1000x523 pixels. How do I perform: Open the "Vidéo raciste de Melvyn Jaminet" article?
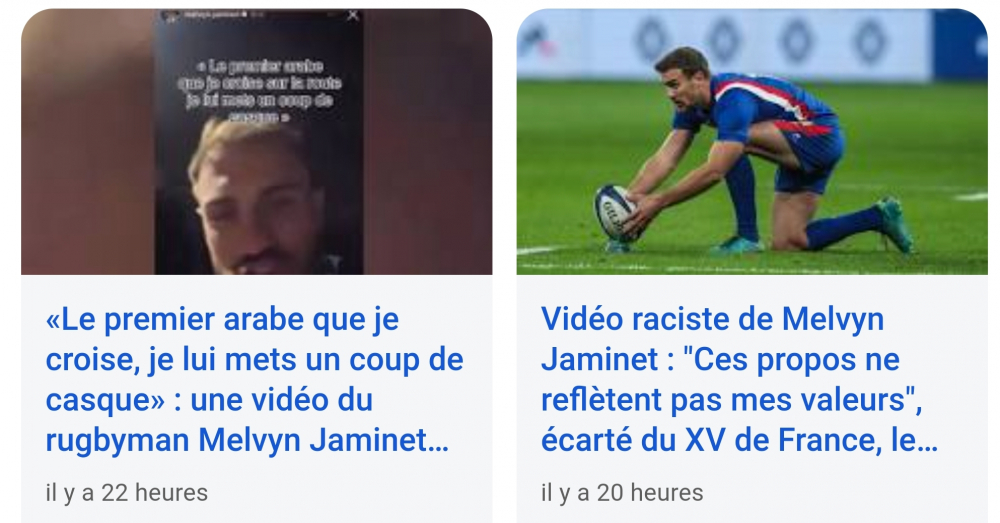(x=740, y=380)
